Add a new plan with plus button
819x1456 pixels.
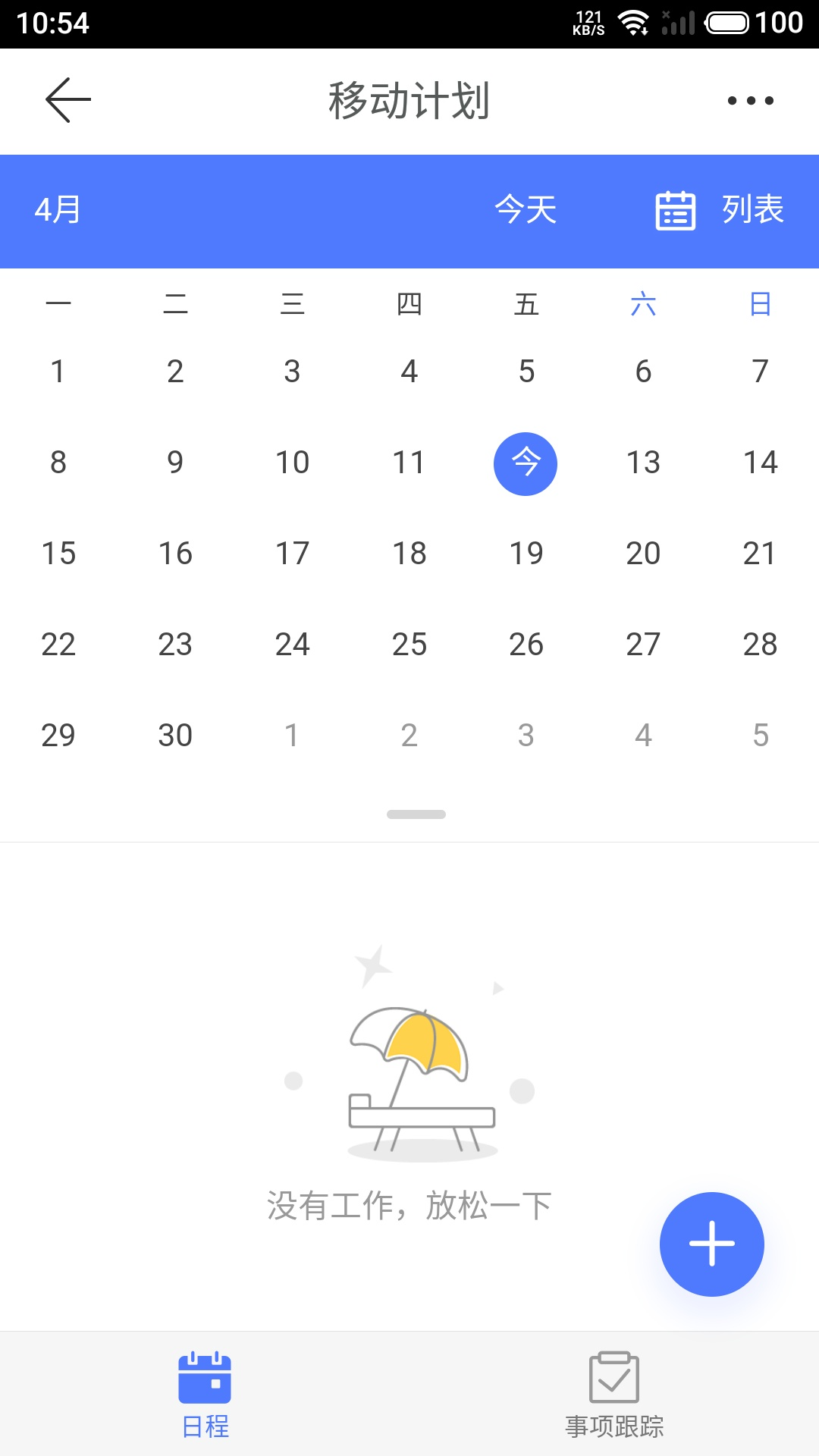(x=711, y=1244)
